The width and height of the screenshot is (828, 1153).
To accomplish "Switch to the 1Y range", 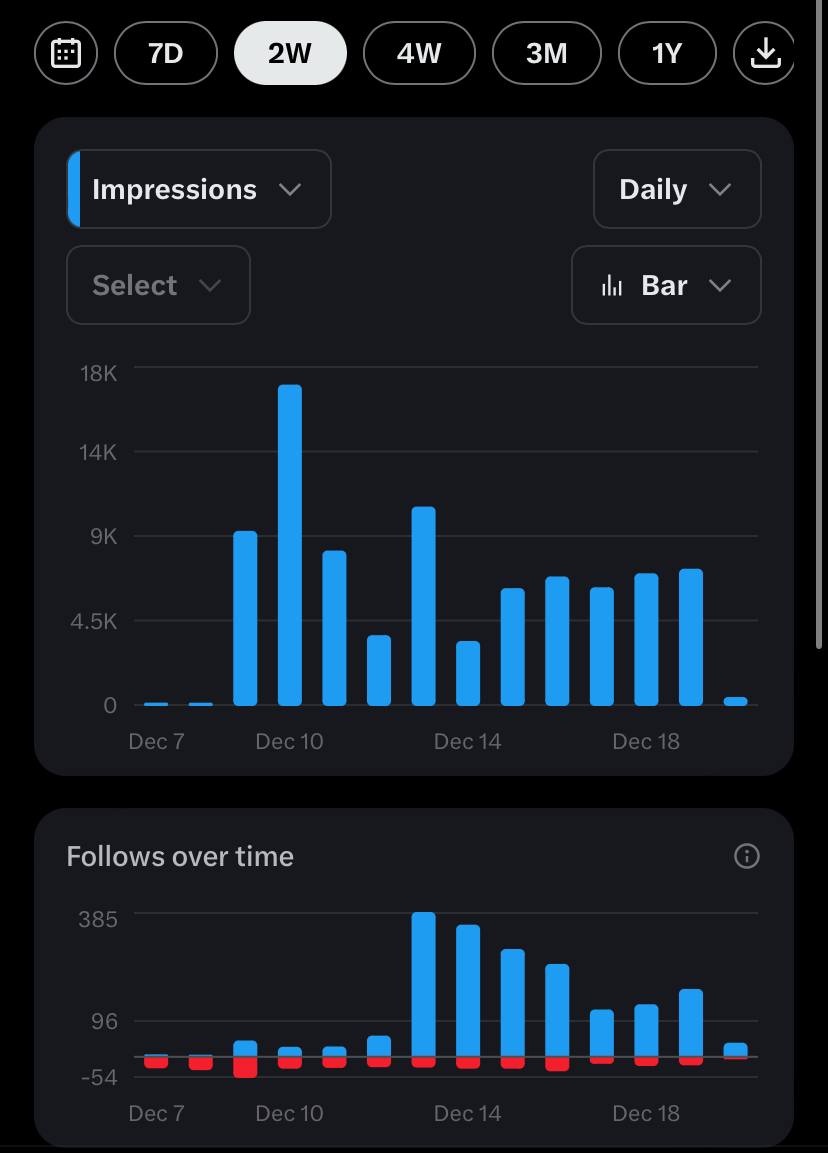I will click(667, 53).
